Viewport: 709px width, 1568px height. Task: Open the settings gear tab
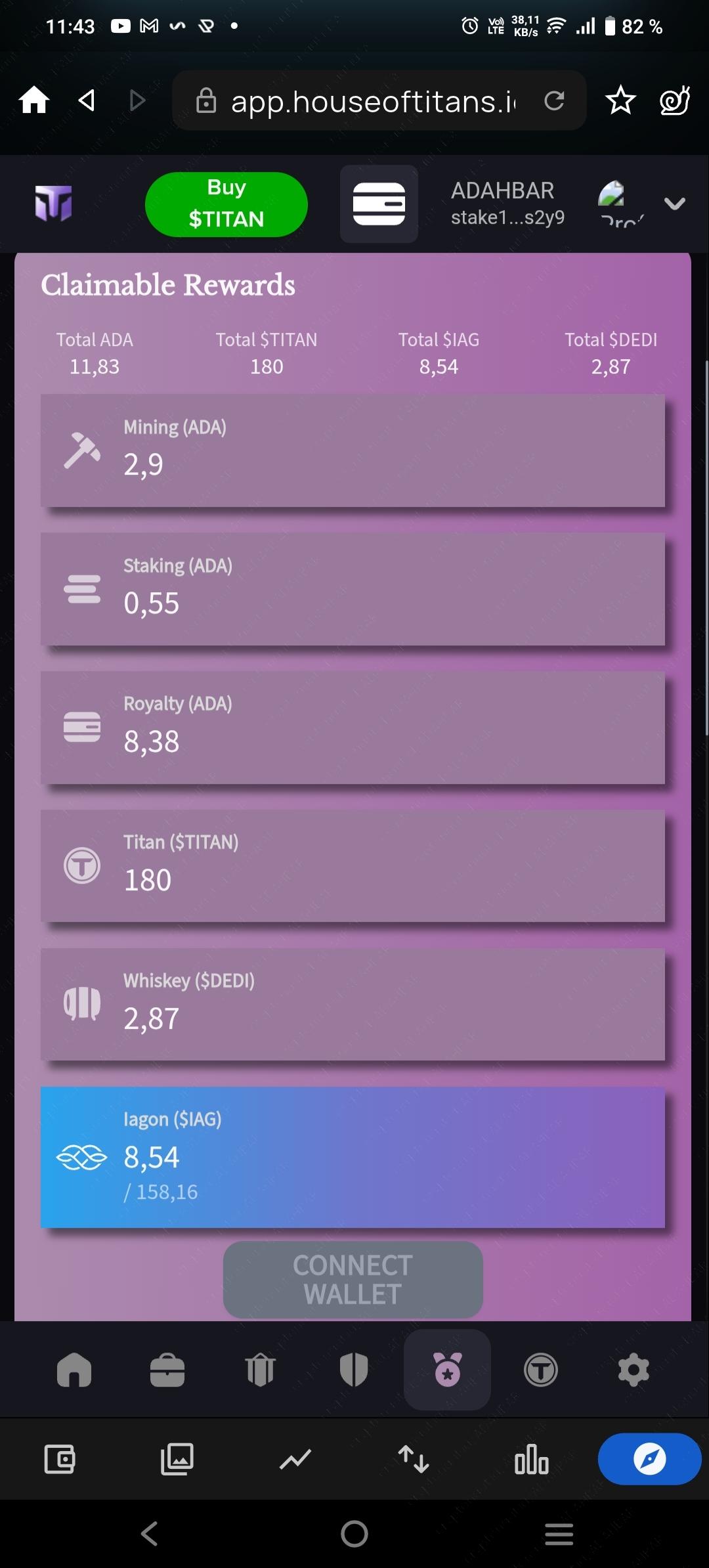(x=634, y=1370)
